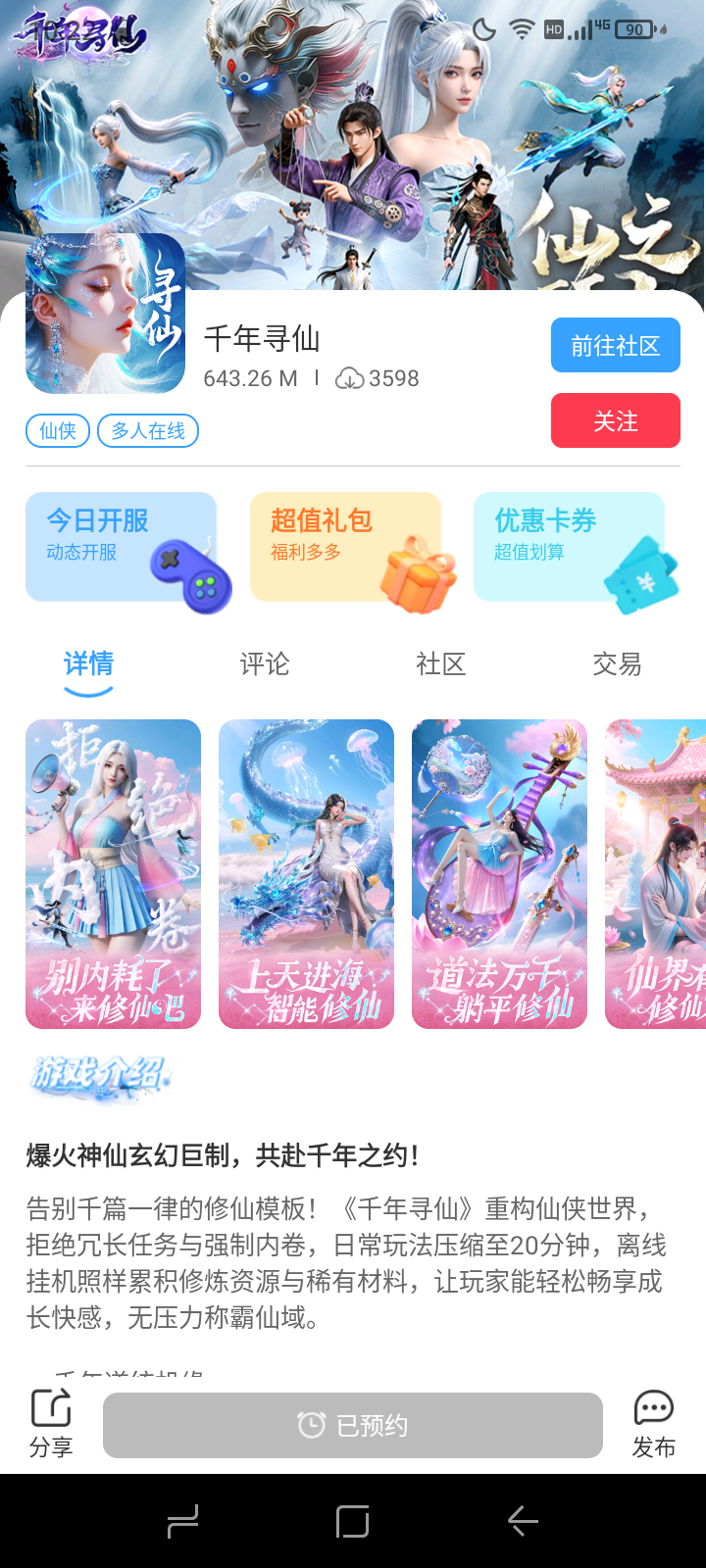
Task: Switch to the 交易 tab
Action: click(x=617, y=664)
